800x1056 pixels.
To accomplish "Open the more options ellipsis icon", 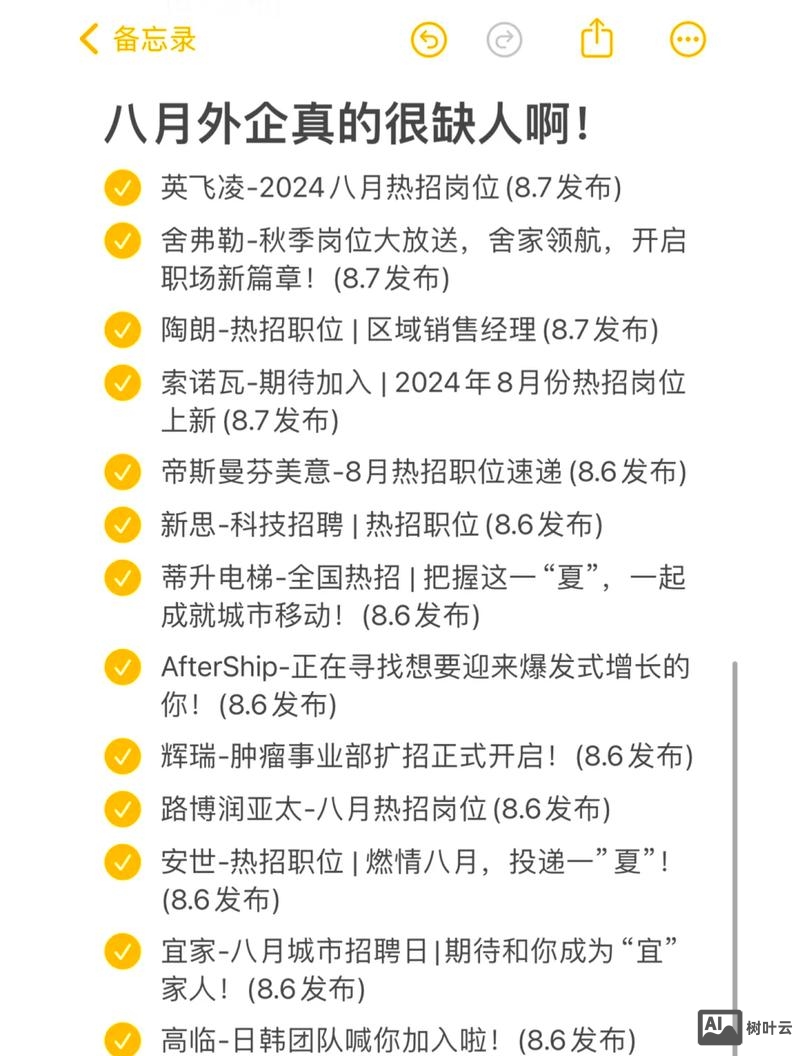I will (x=687, y=40).
